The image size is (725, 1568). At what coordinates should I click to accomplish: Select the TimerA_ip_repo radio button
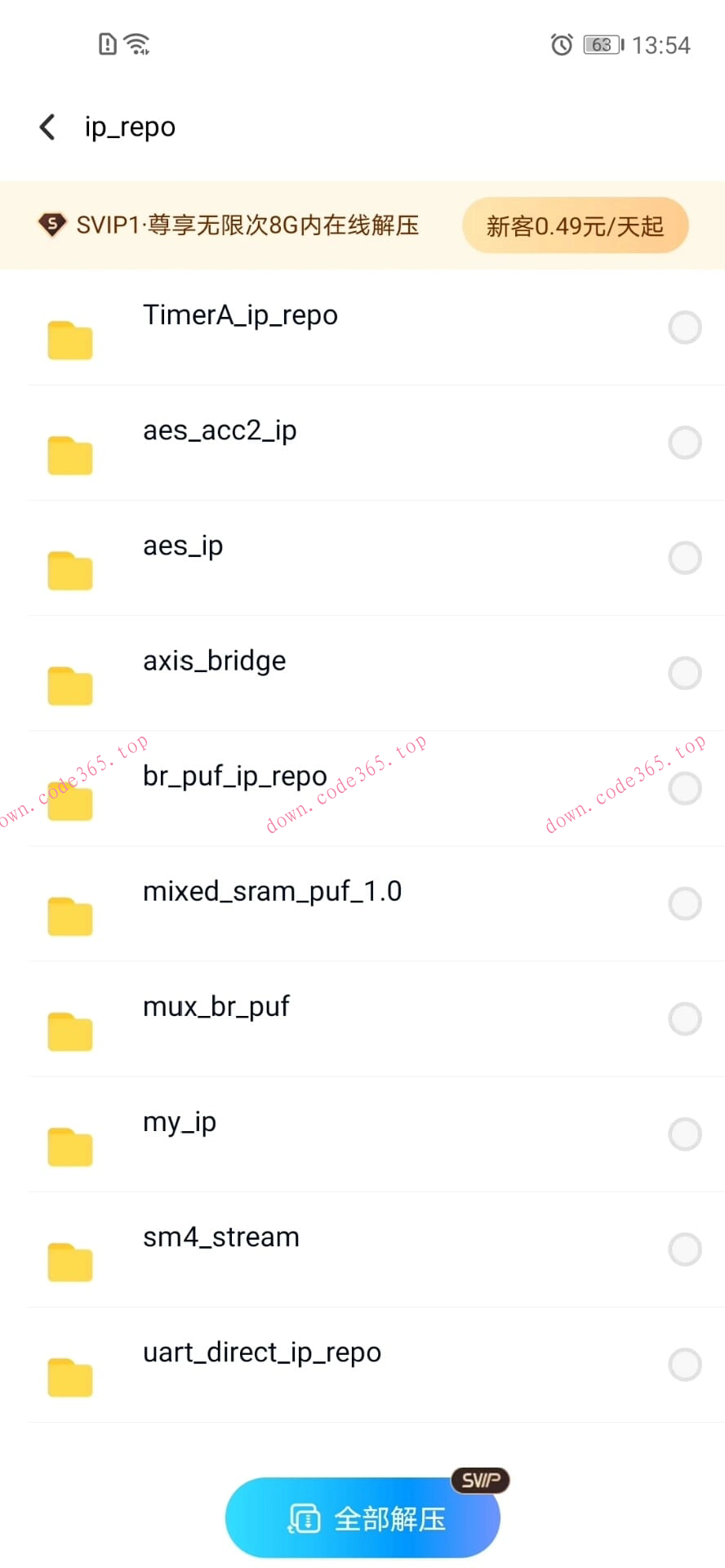click(684, 327)
